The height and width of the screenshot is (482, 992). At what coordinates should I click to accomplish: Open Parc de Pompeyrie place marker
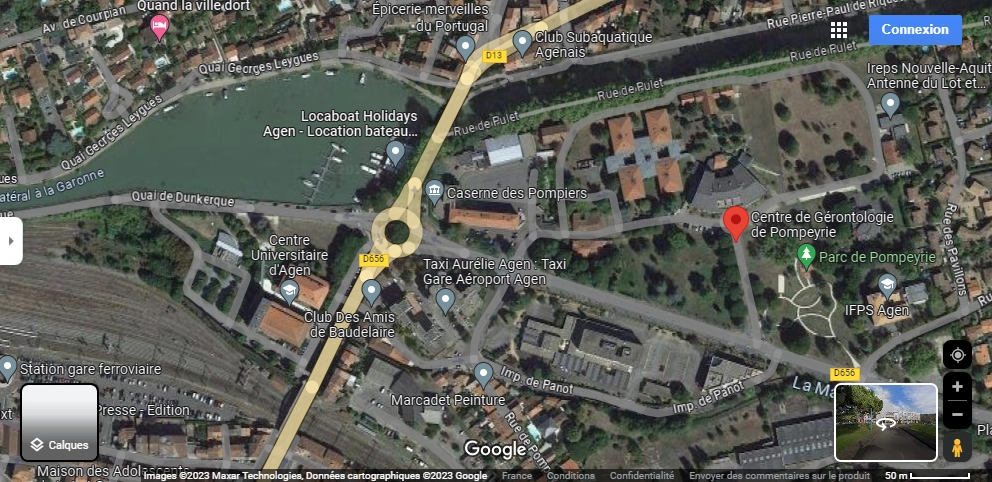coord(806,256)
